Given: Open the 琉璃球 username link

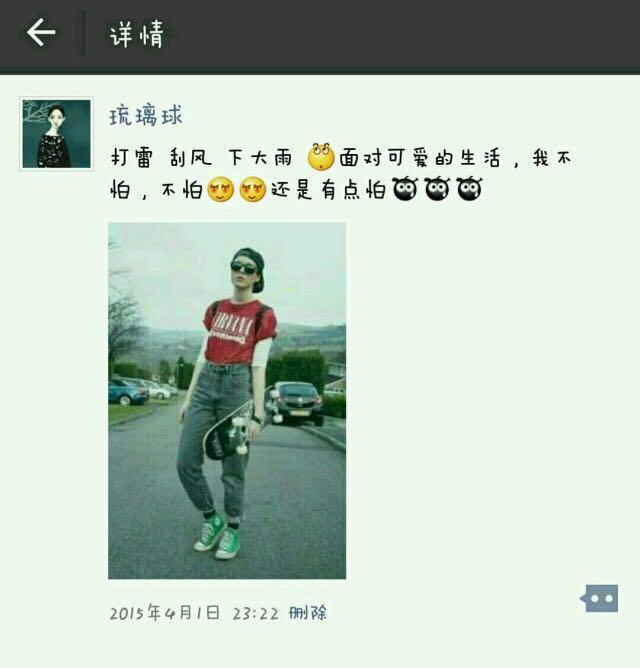Looking at the screenshot, I should pyautogui.click(x=146, y=116).
